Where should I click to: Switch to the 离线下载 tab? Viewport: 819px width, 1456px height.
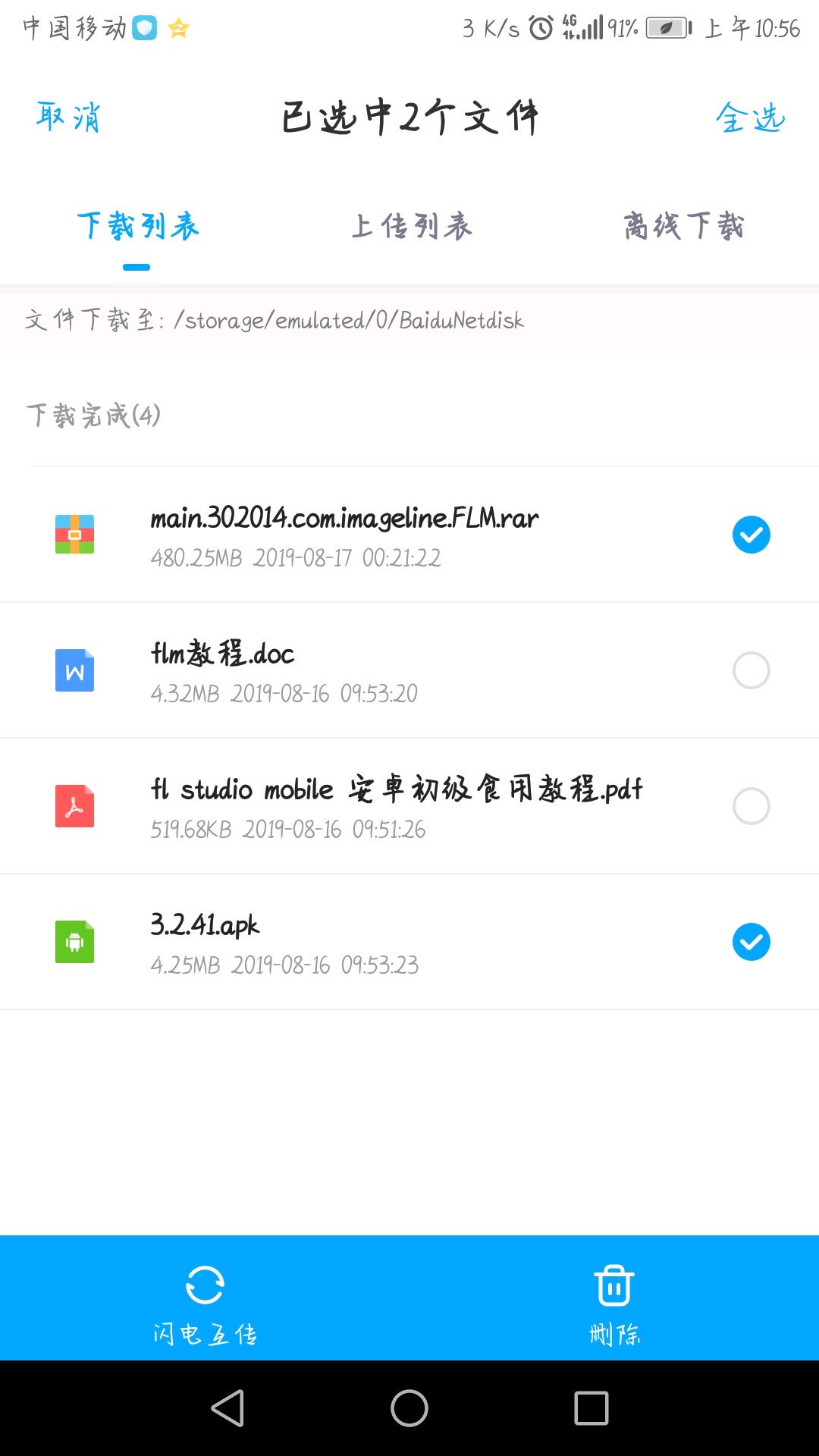684,226
